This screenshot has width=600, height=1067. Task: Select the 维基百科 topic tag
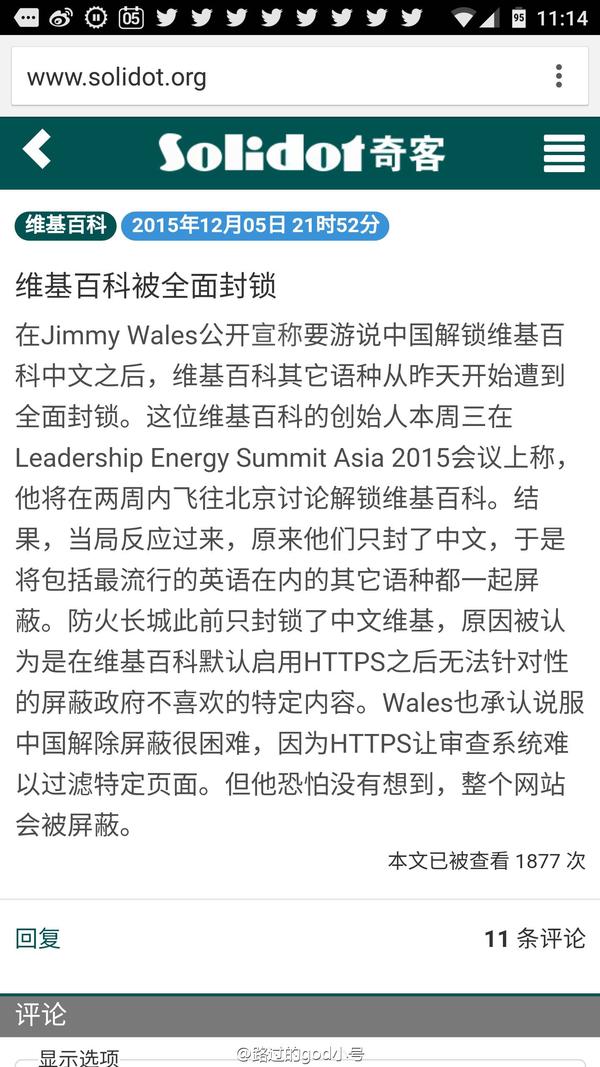pos(65,225)
